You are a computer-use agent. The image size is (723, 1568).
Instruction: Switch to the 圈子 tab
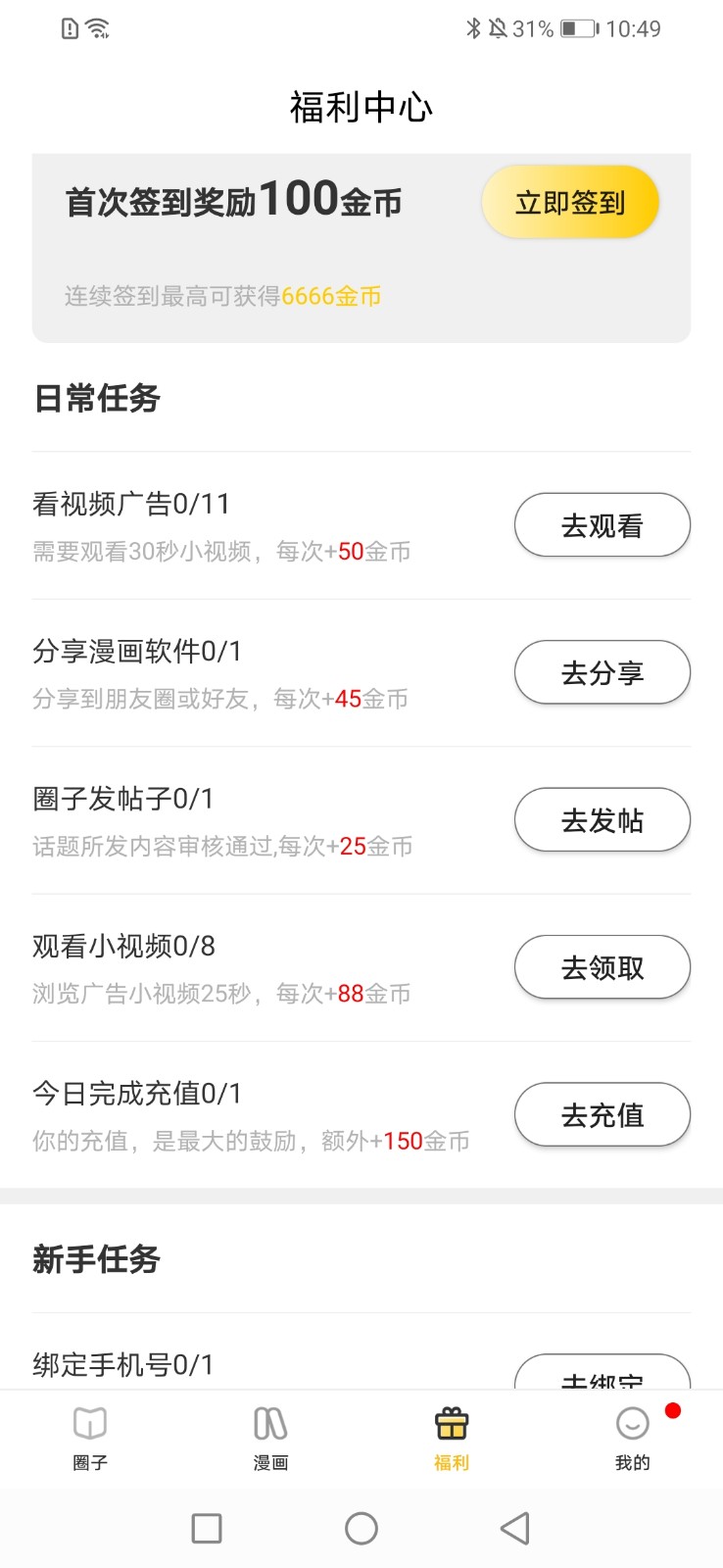pos(90,1439)
